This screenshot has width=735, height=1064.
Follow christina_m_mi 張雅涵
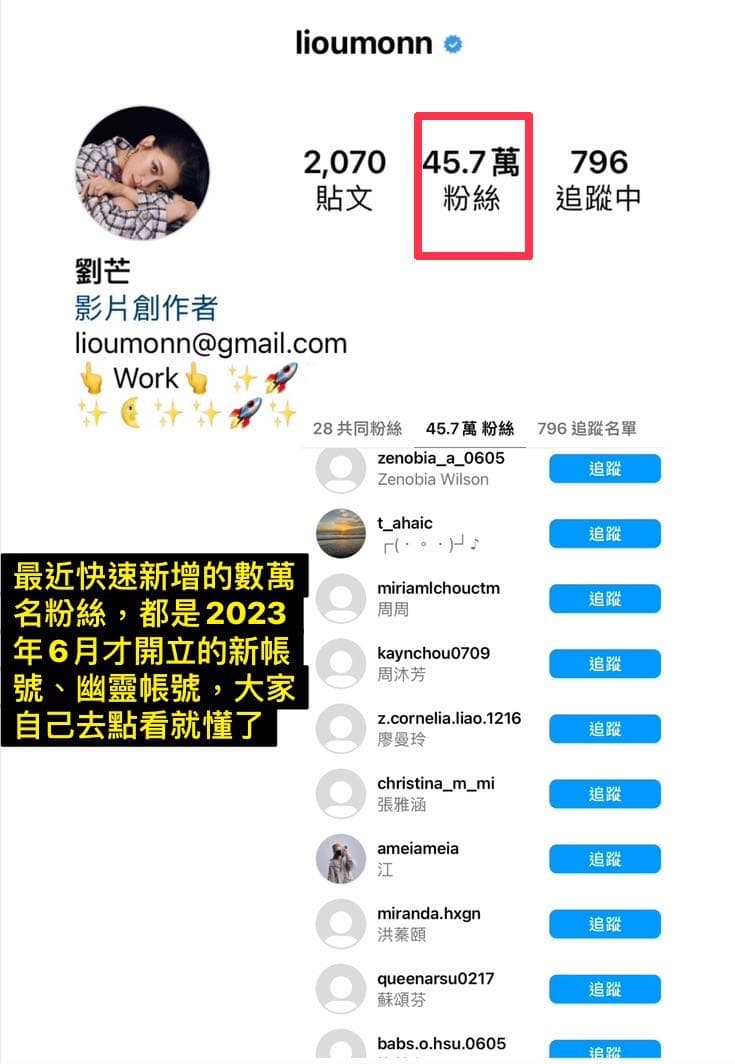coord(605,793)
